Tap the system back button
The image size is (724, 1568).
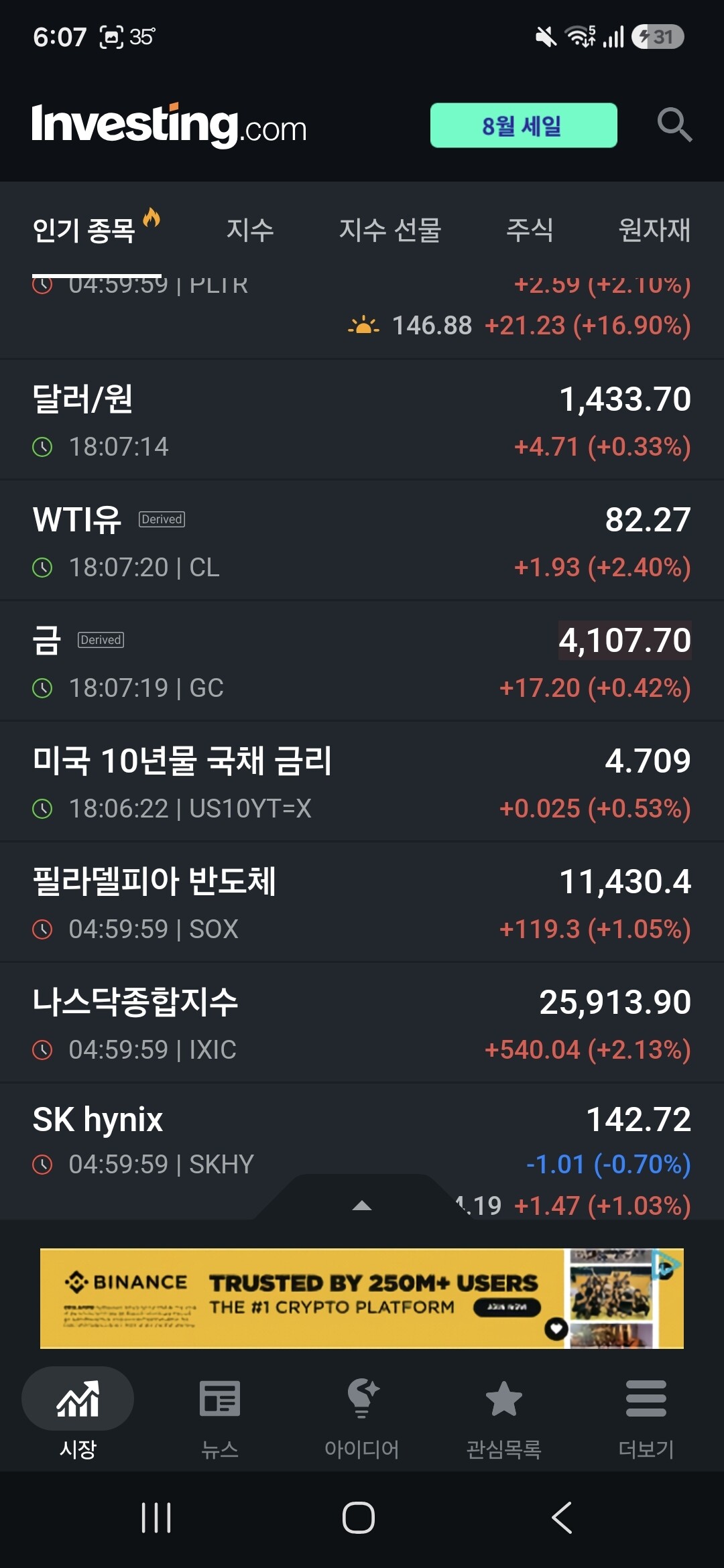tap(562, 1518)
